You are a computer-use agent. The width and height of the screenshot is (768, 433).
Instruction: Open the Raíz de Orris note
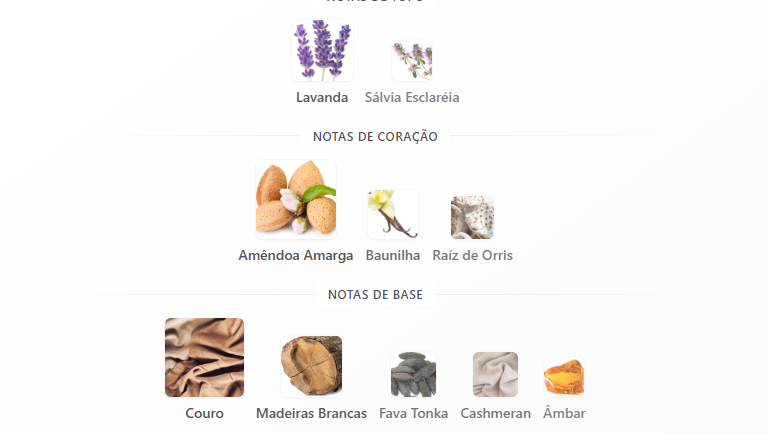(472, 217)
